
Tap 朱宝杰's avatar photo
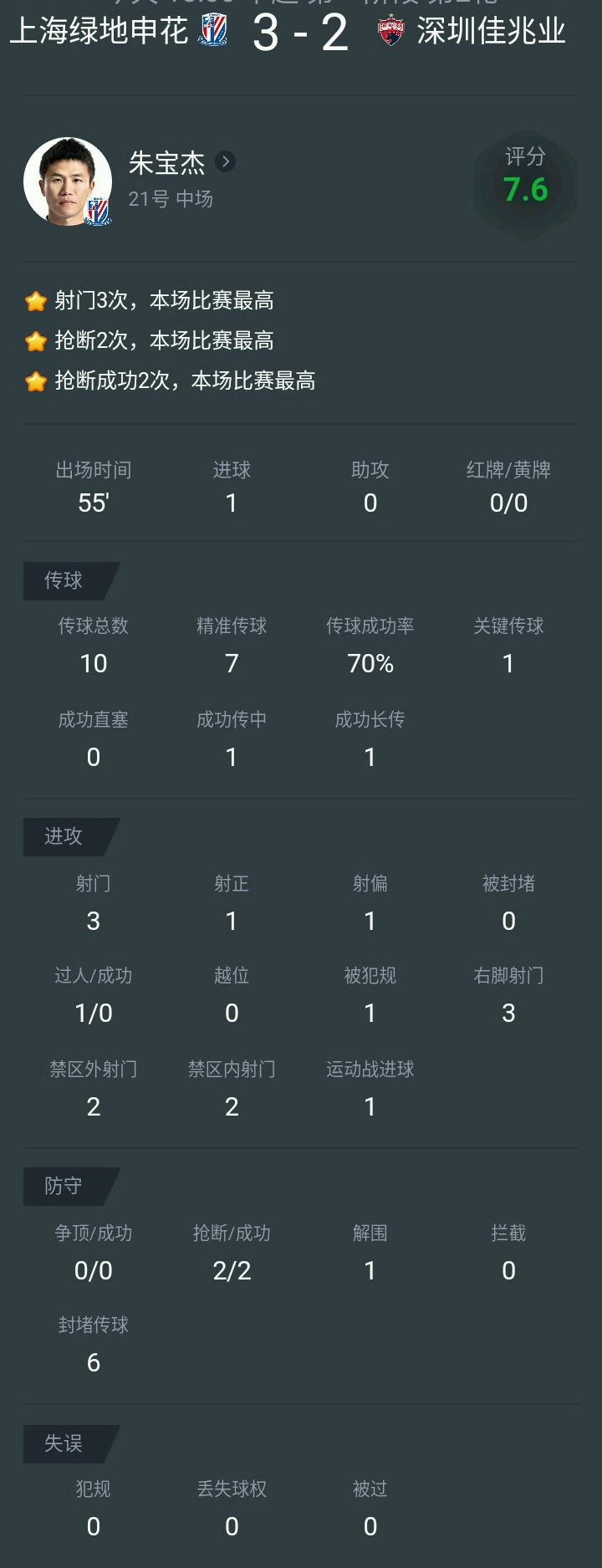(68, 181)
